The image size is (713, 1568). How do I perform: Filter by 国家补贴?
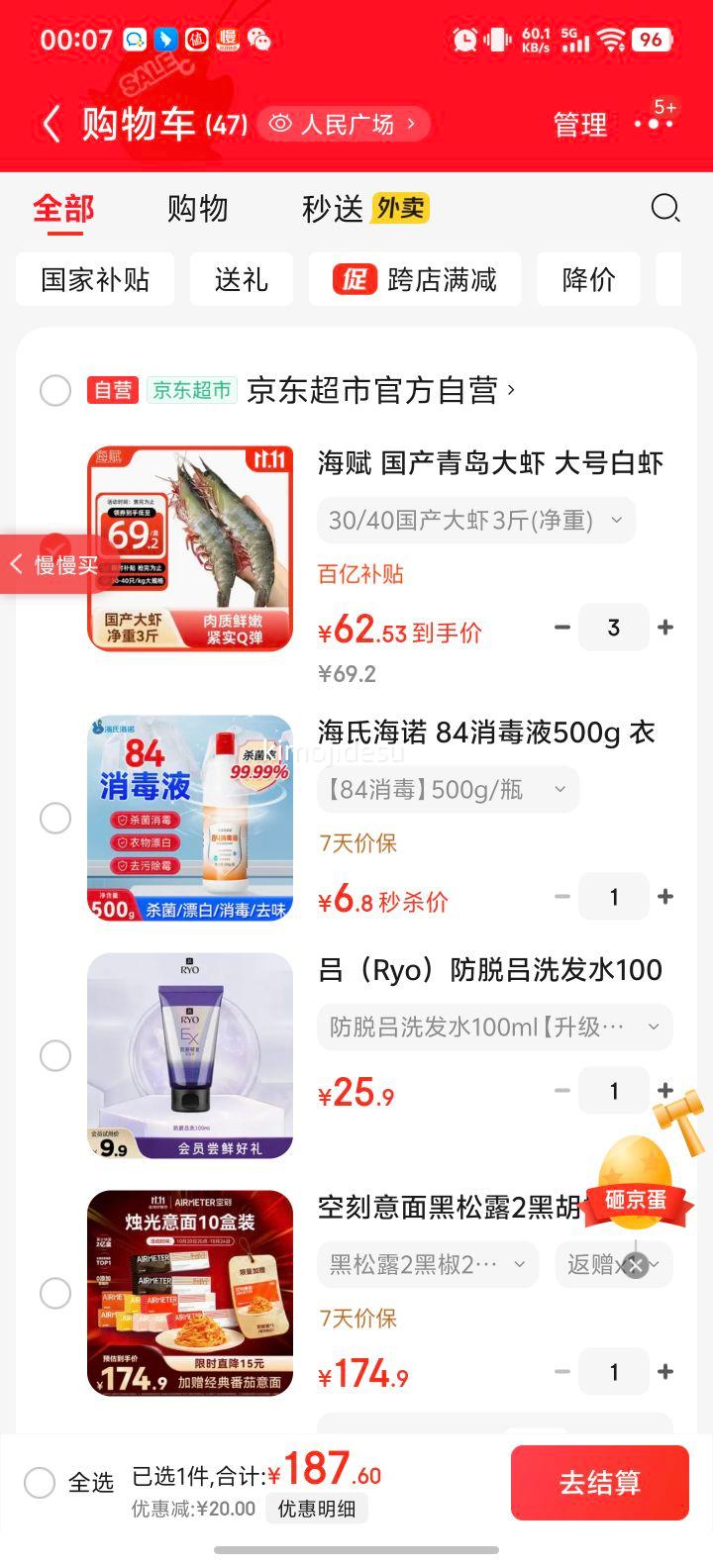pyautogui.click(x=95, y=279)
